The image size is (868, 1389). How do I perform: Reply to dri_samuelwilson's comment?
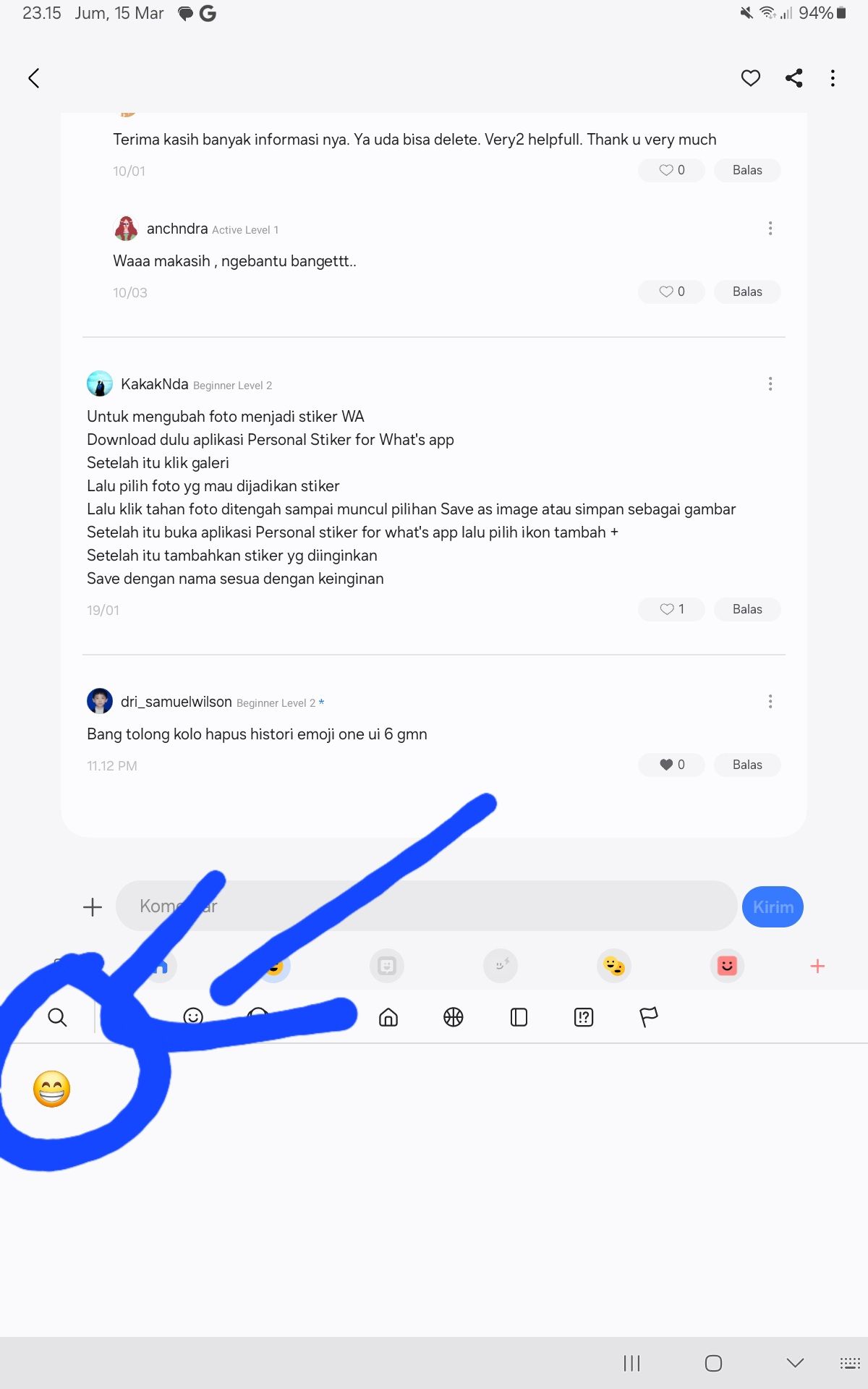pyautogui.click(x=746, y=765)
